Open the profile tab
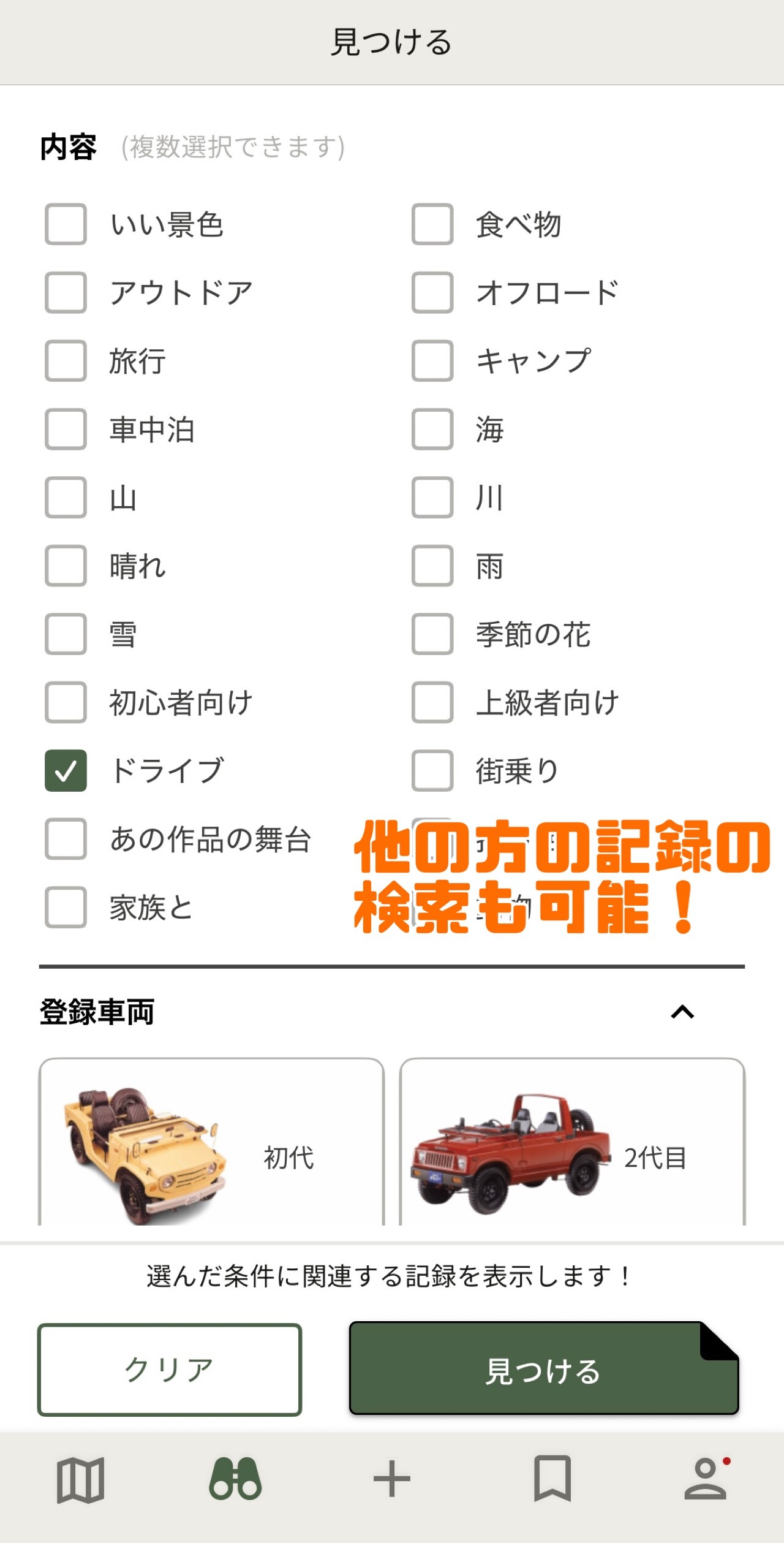784x1543 pixels. pos(706,1479)
